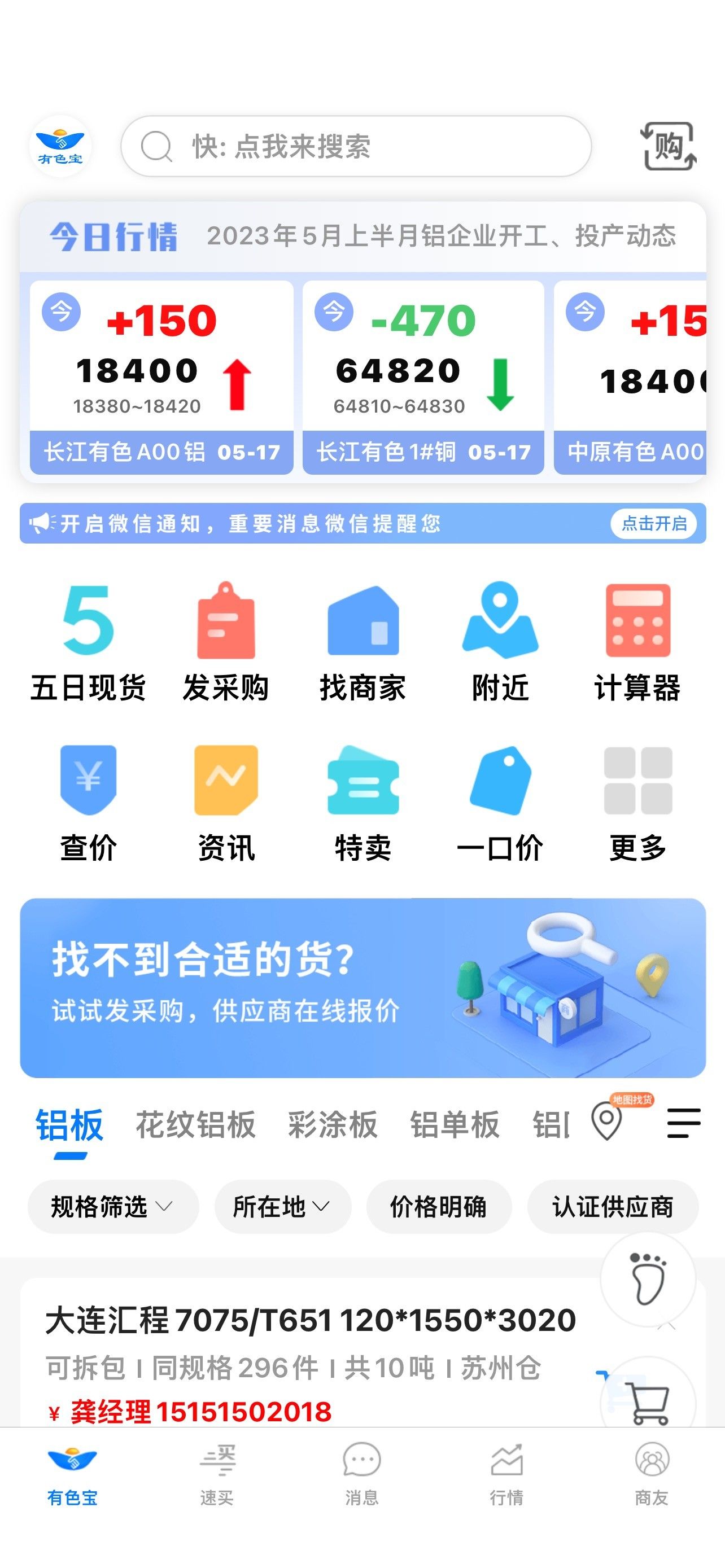Open the 计算器 tool
The height and width of the screenshot is (1568, 725).
637,642
